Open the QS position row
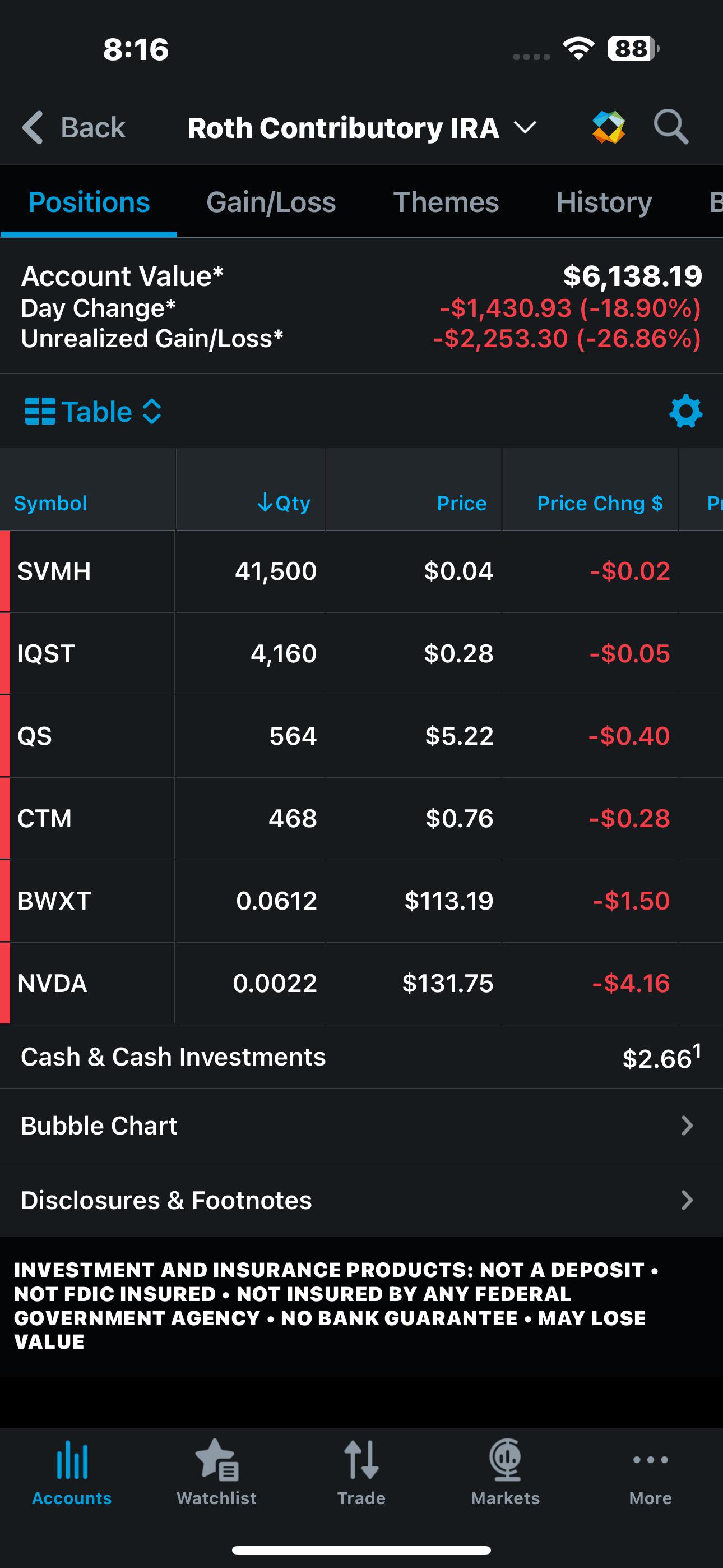Image resolution: width=723 pixels, height=1568 pixels. 35,736
